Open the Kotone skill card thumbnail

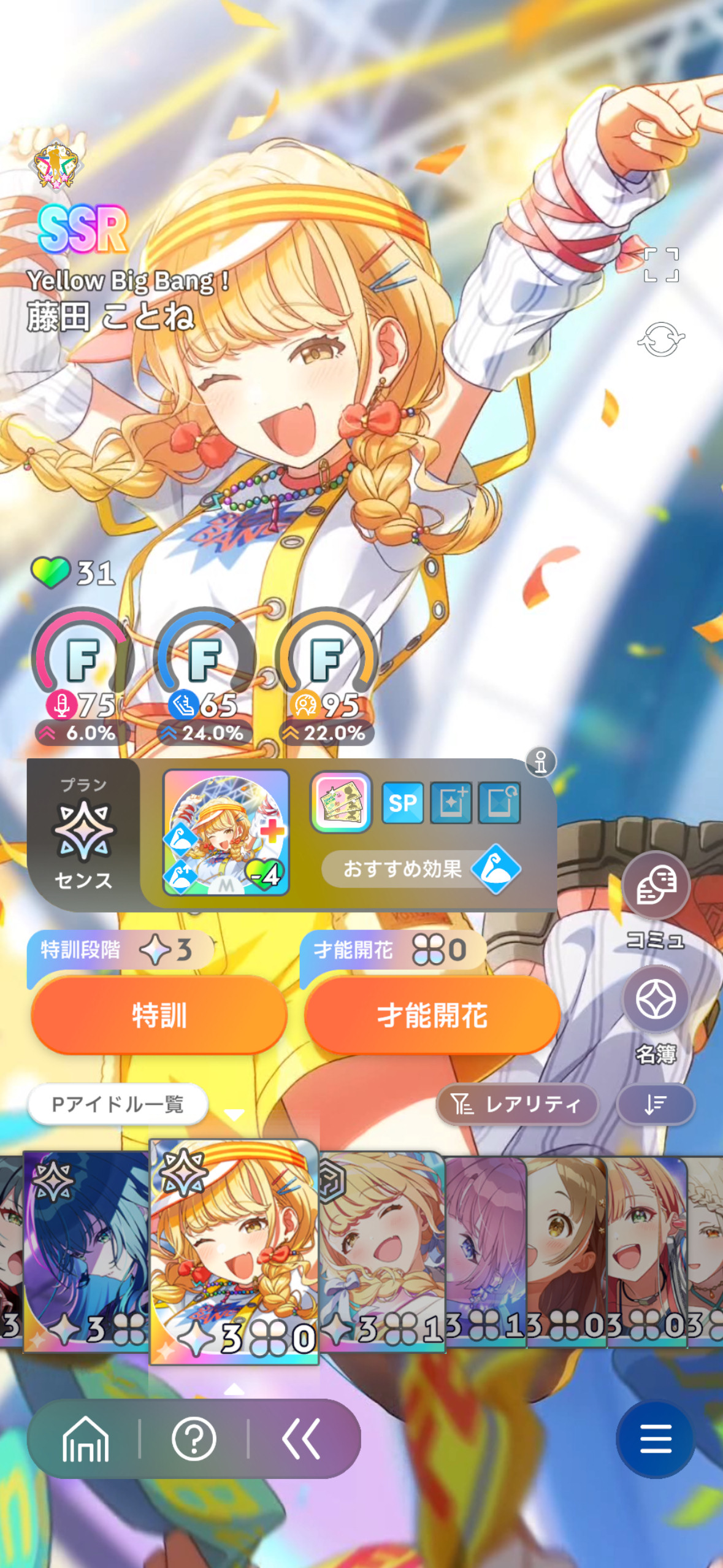(x=226, y=832)
